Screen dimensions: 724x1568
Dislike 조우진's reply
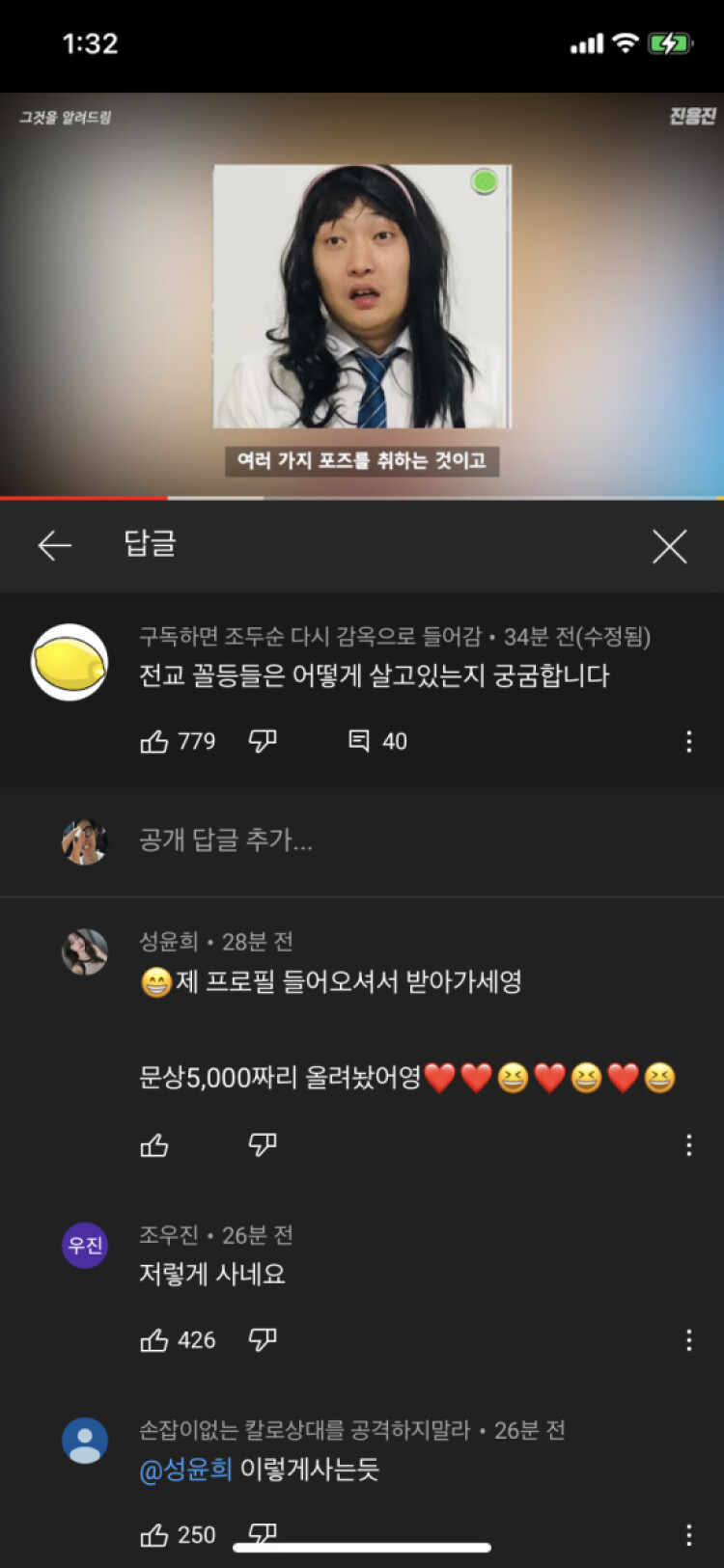263,1340
